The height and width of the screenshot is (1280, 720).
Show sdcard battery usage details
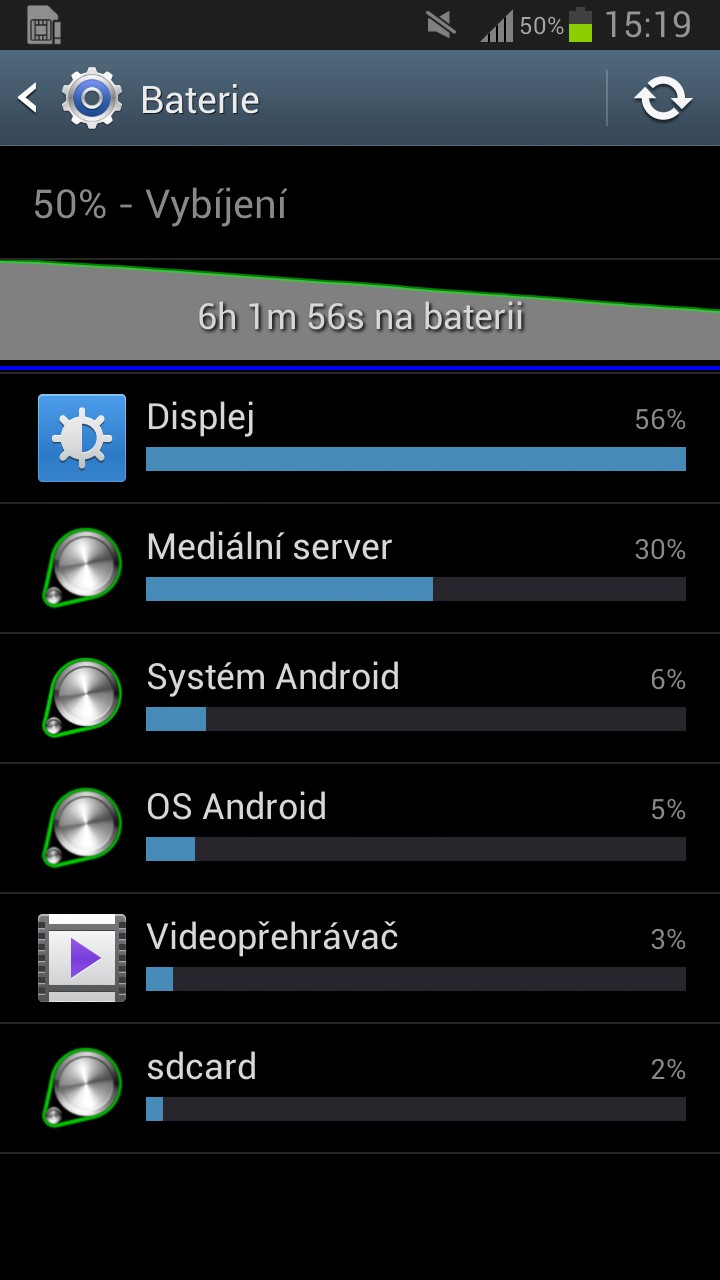click(360, 1088)
